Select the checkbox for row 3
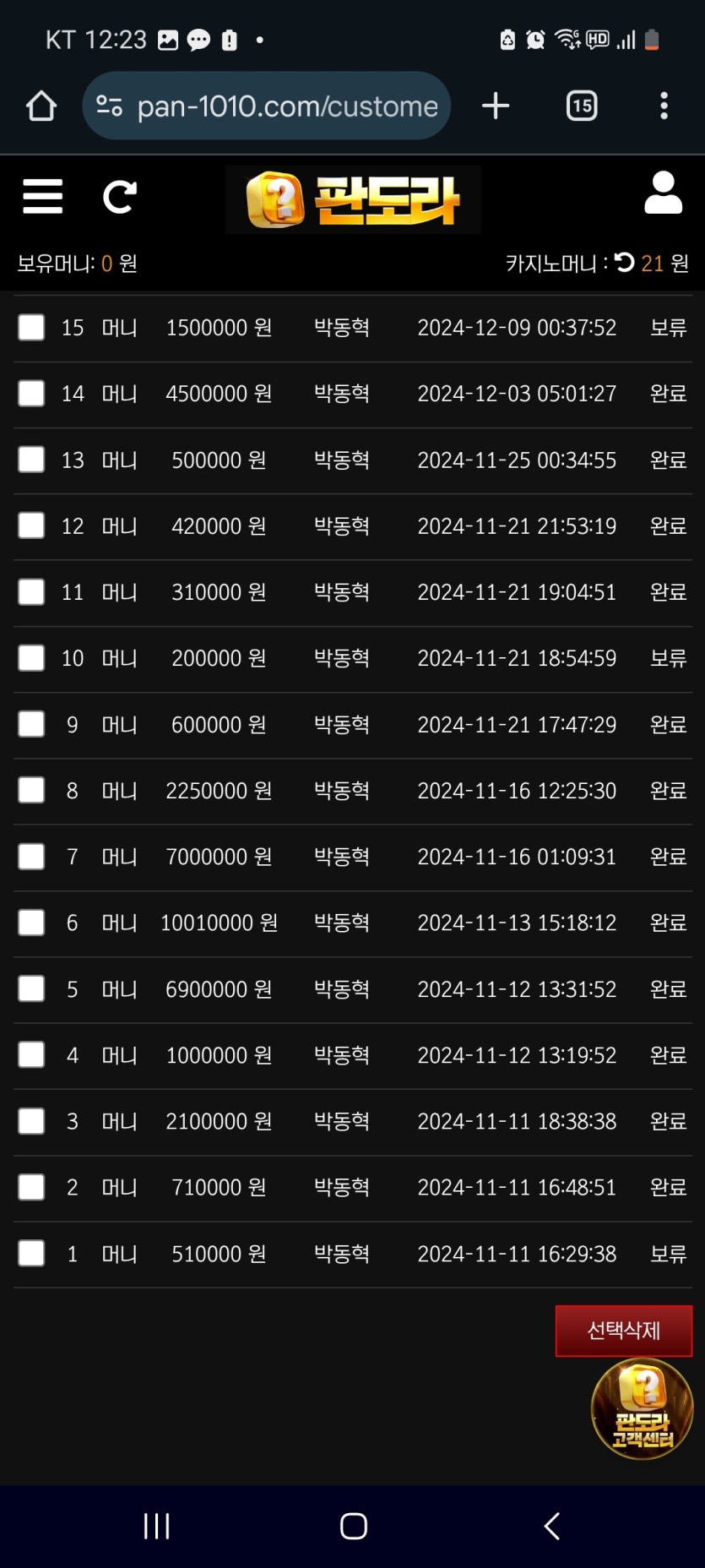The width and height of the screenshot is (705, 1568). pos(32,1121)
